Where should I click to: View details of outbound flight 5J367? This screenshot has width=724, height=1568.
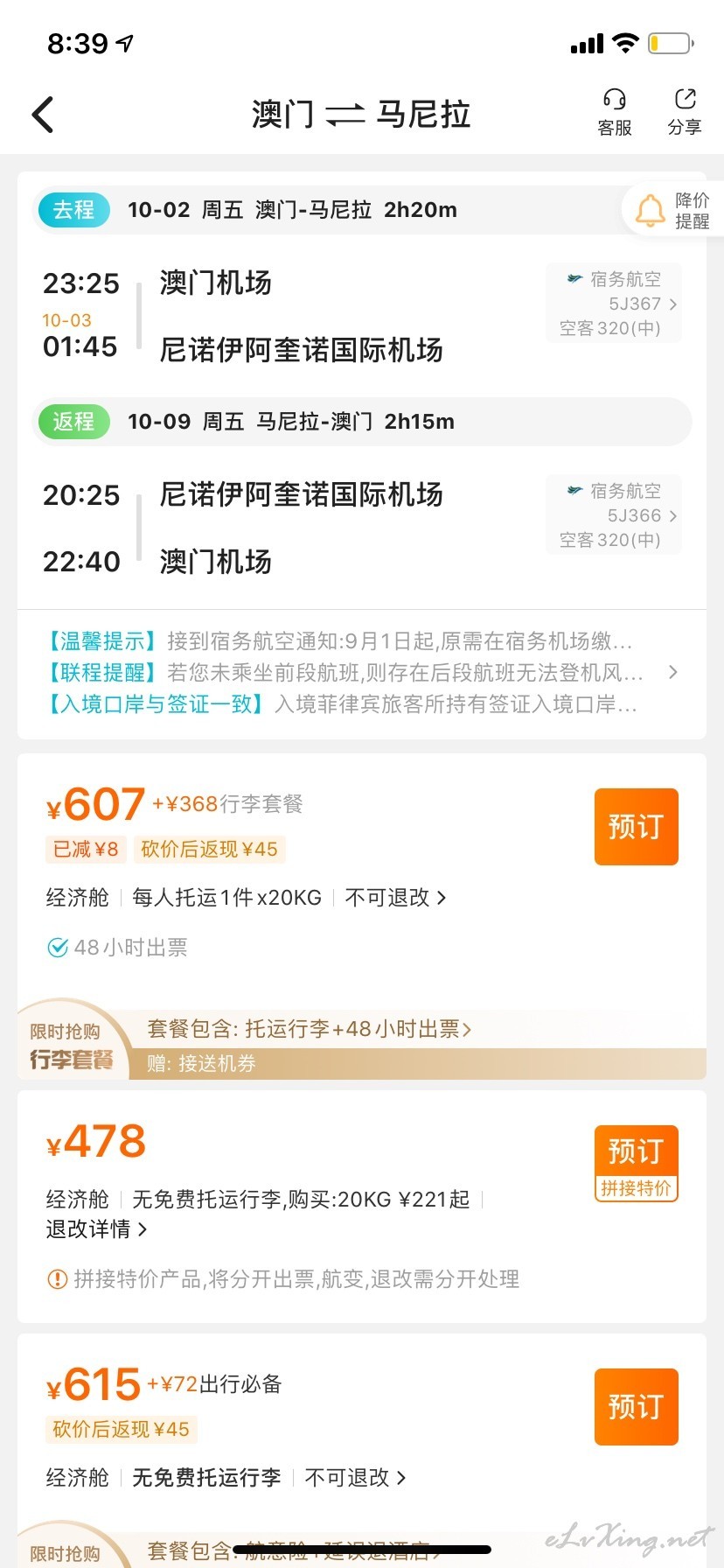(614, 304)
